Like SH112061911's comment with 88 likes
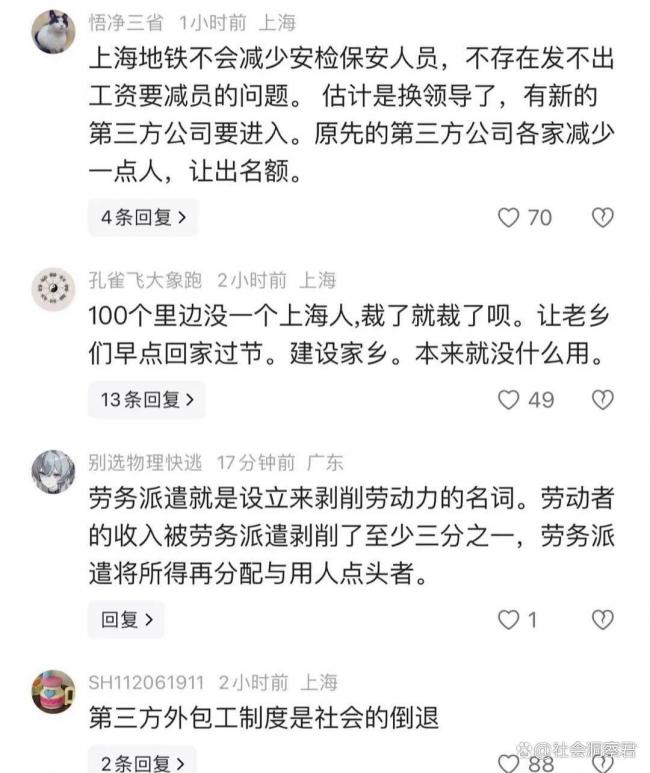Screen dimensions: 650x773 509,763
